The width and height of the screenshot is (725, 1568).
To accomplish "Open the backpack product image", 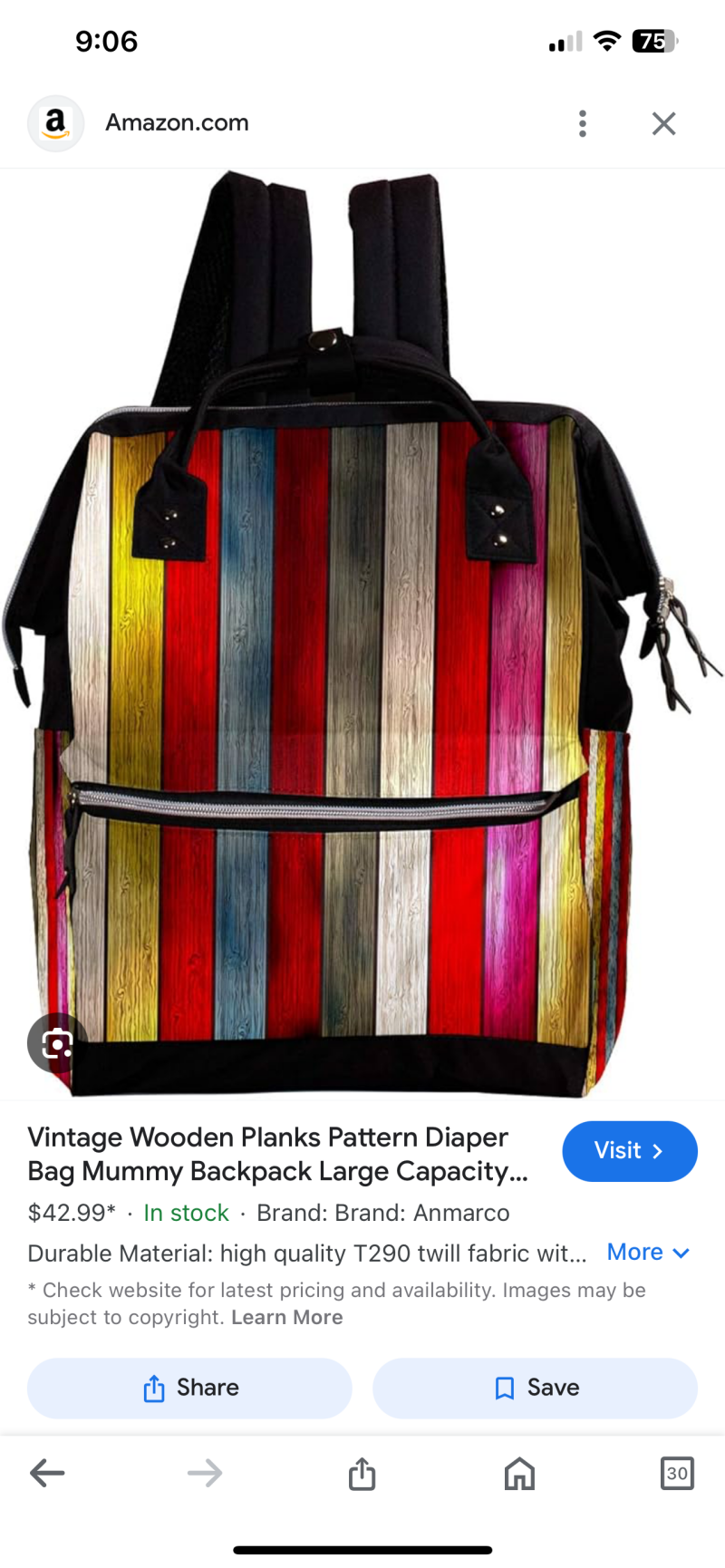I will 362,634.
